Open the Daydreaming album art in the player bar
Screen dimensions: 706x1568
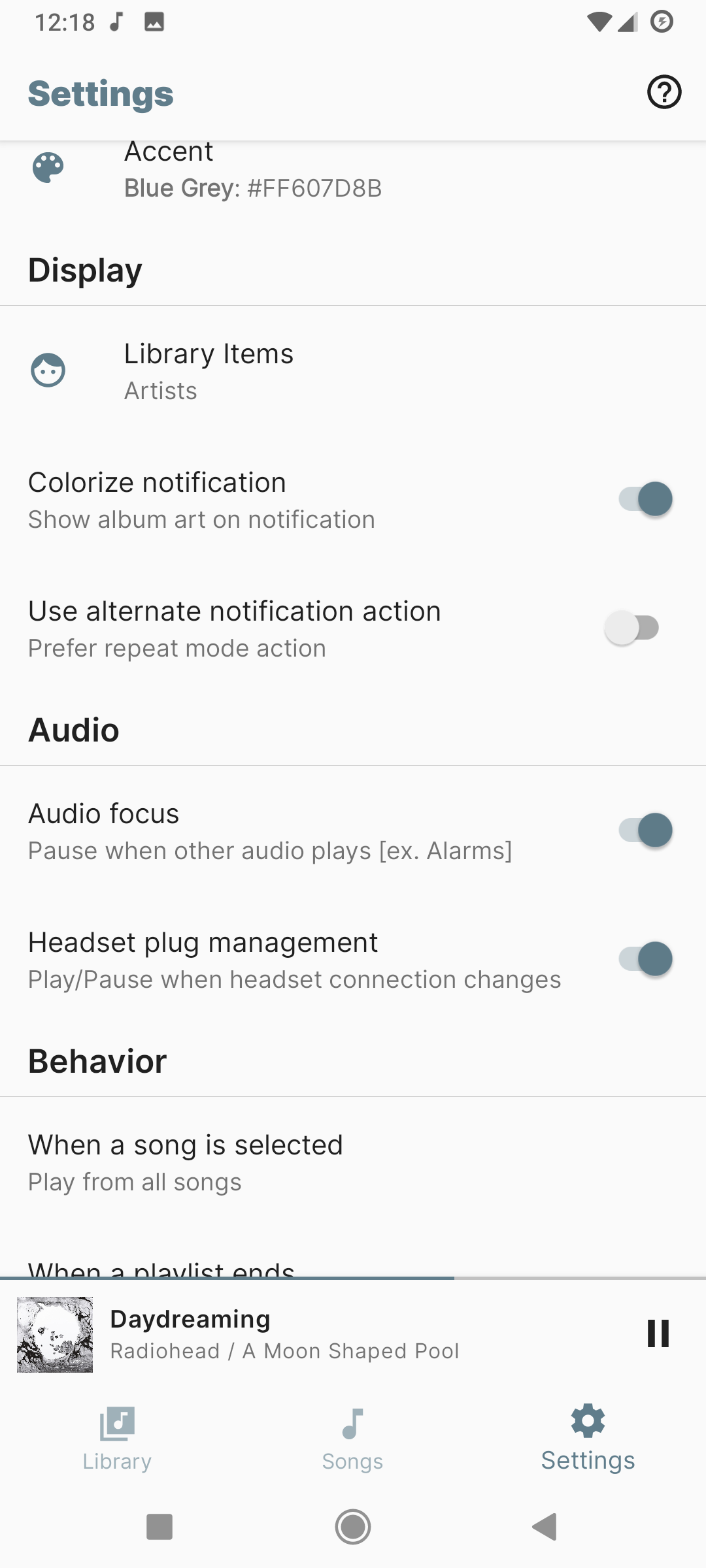(55, 1334)
